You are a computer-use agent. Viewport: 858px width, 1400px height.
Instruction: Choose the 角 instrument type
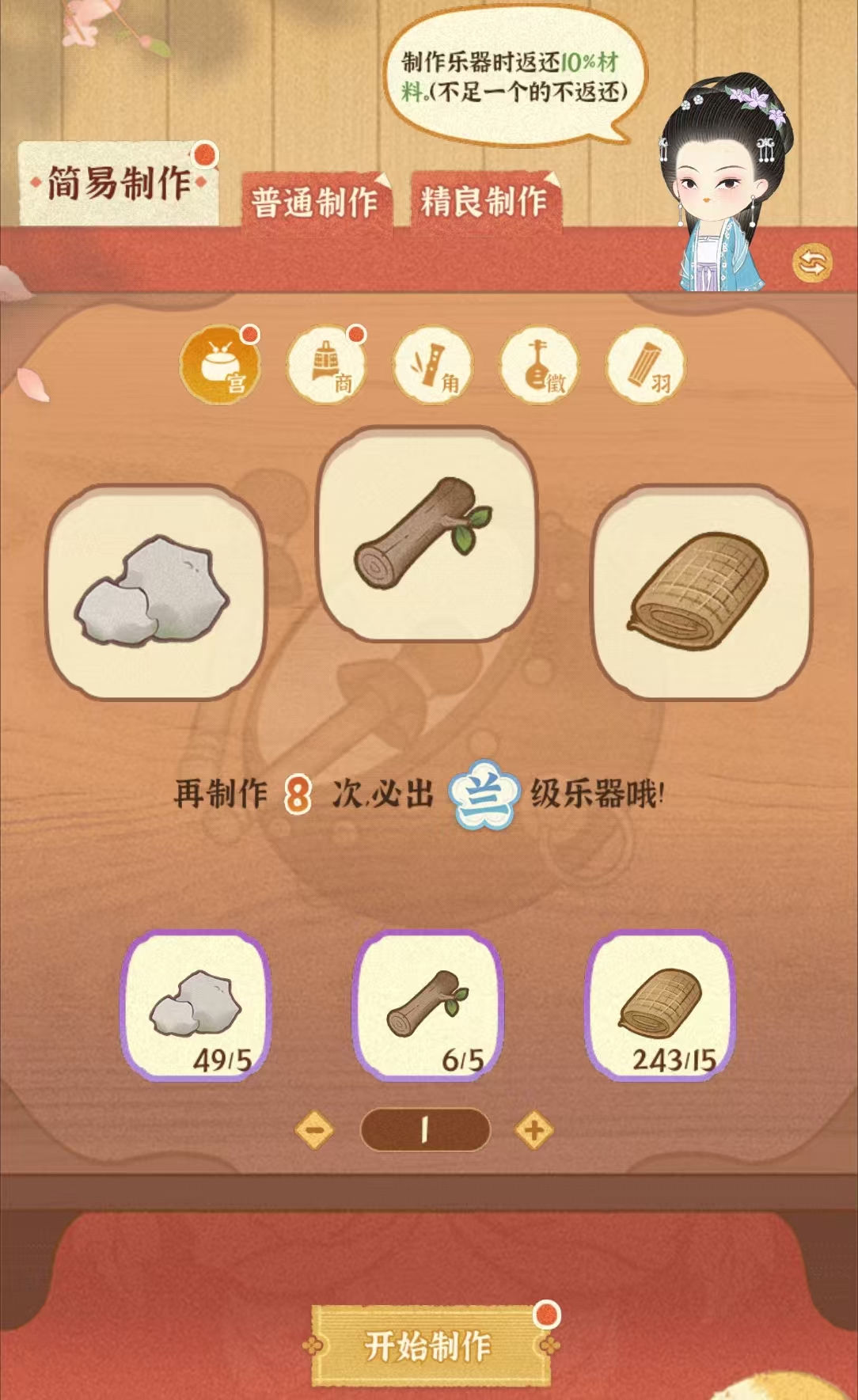pos(432,365)
